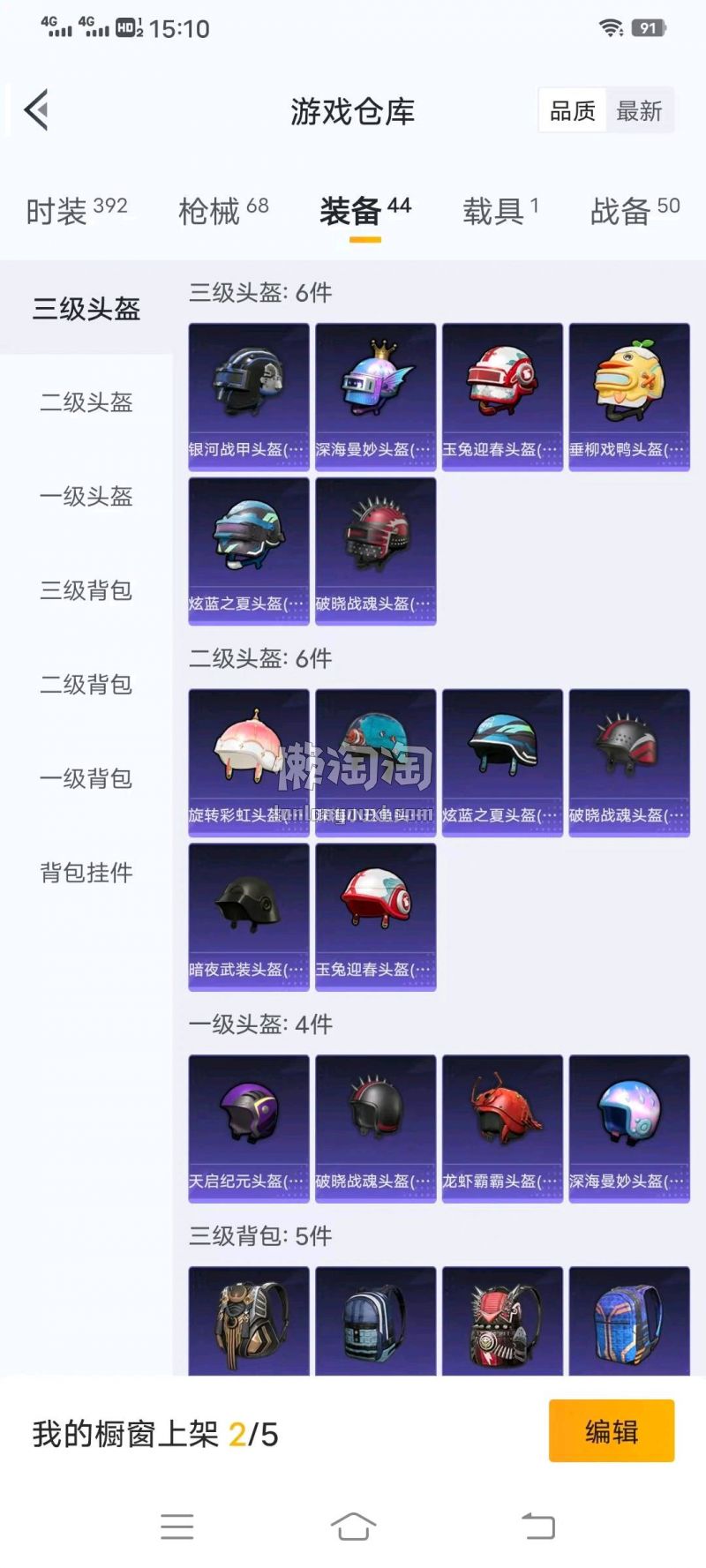
Task: Switch to the 枪械 tab
Action: [x=223, y=211]
